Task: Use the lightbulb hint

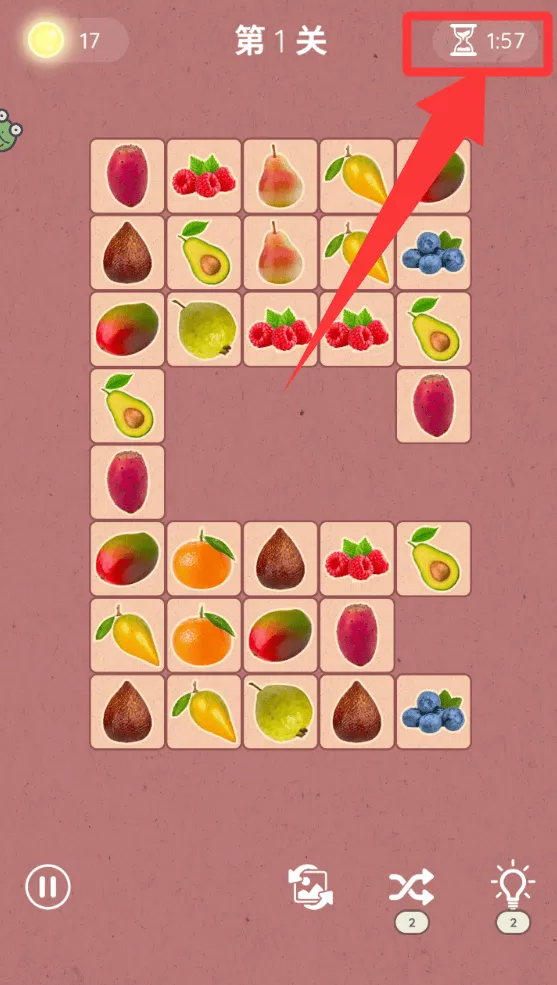Action: (513, 884)
